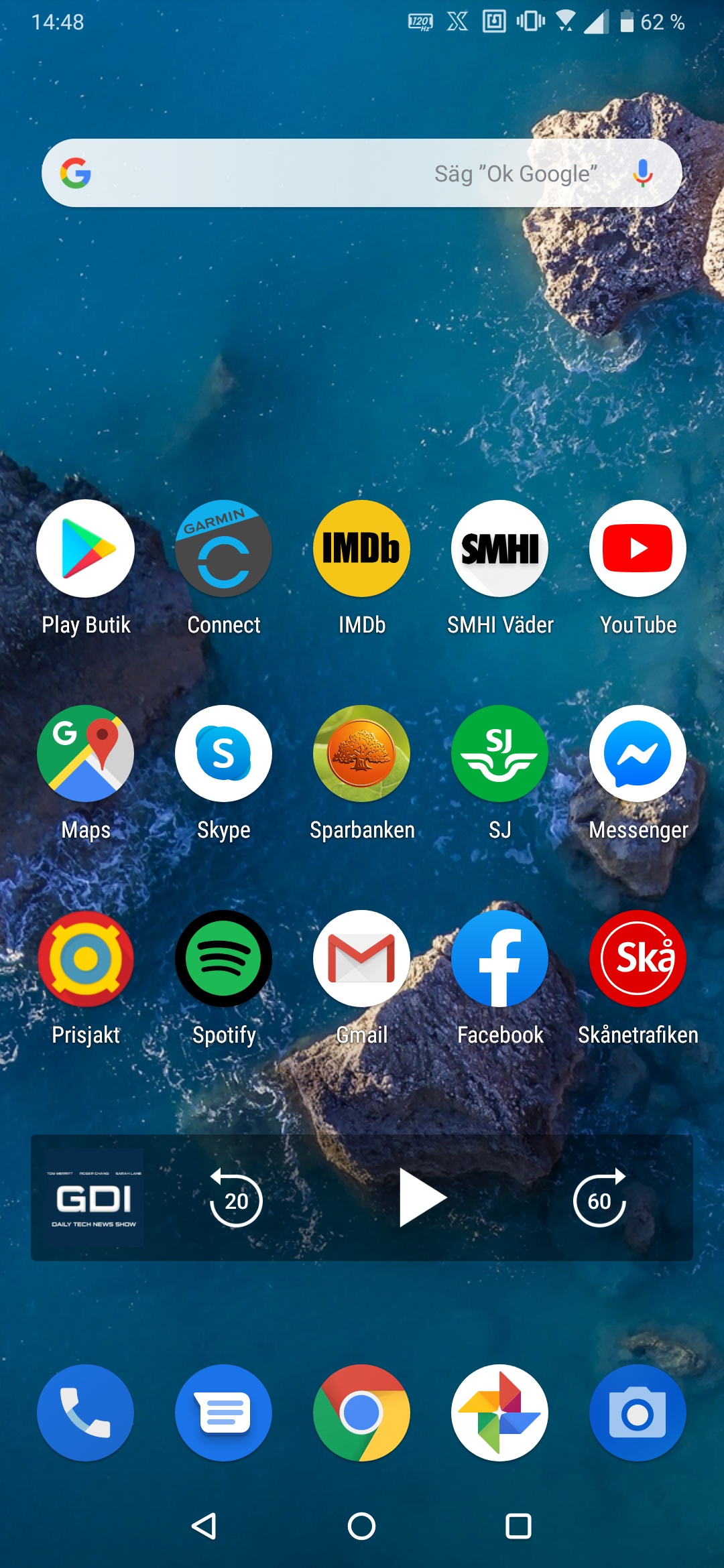This screenshot has height=1568, width=724.
Task: Launch Skånetrafiken app
Action: (638, 959)
